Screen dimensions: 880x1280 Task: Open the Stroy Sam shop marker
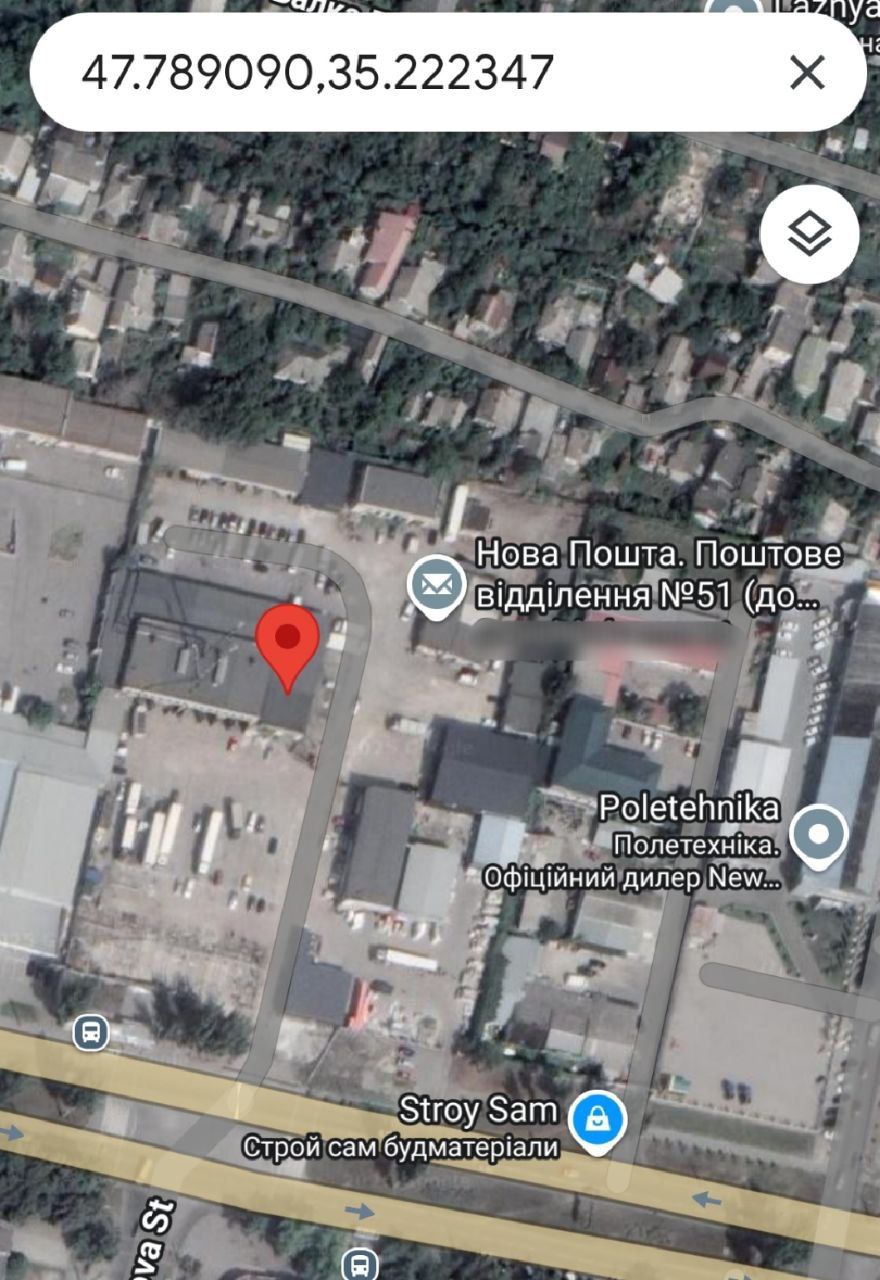(x=598, y=1121)
